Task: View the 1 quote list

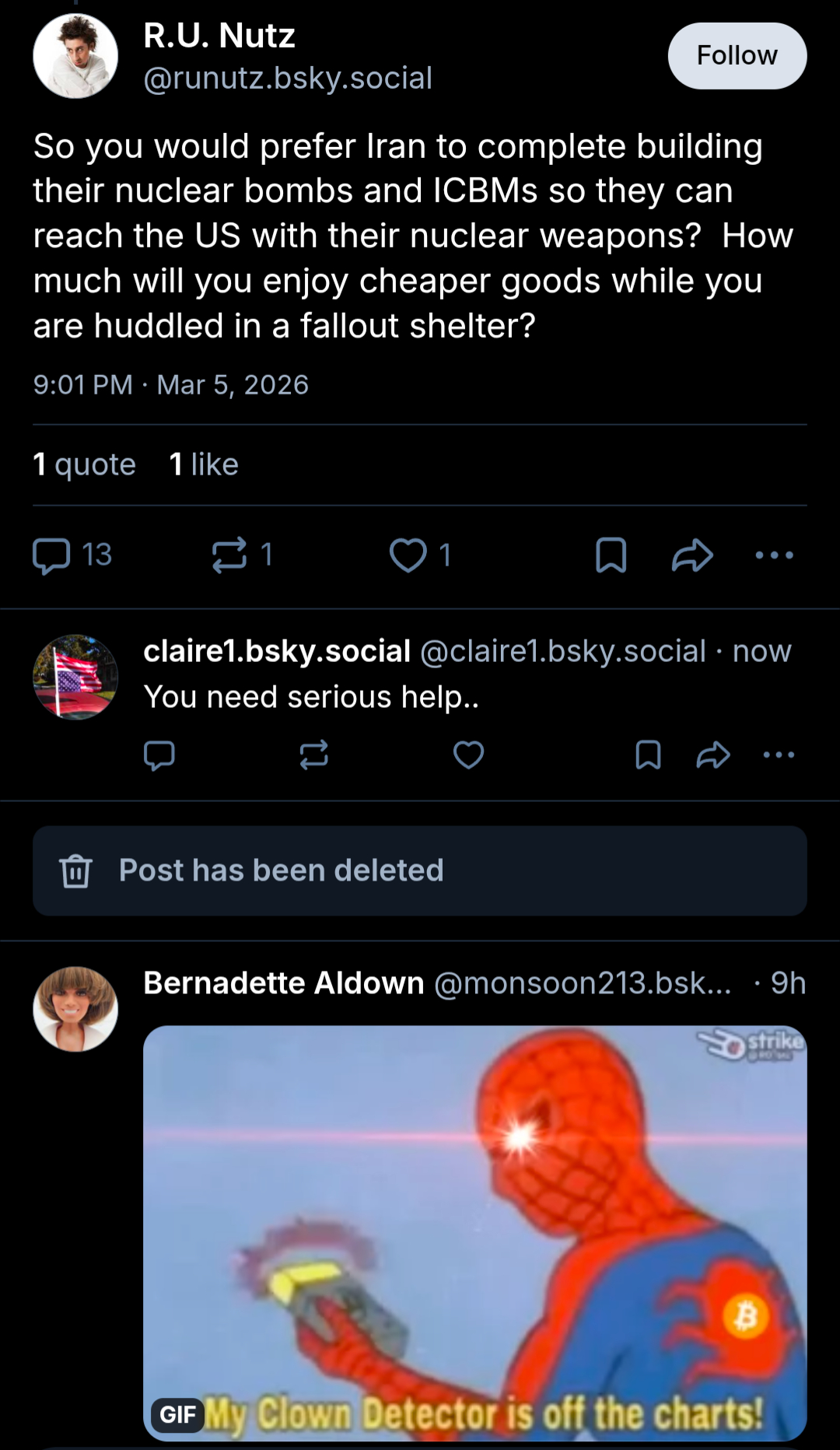Action: [x=84, y=464]
